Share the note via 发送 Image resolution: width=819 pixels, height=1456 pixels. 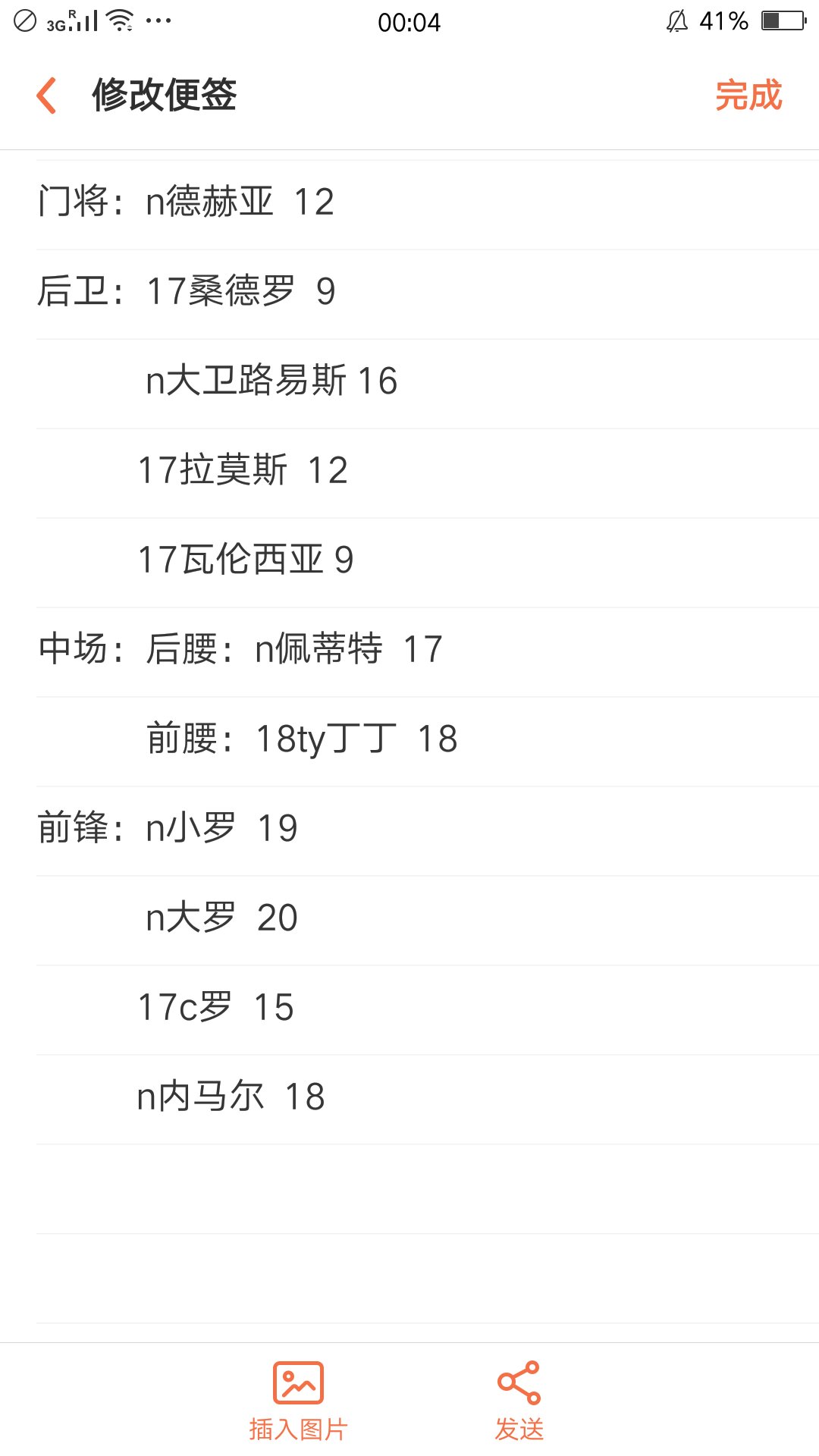519,1401
